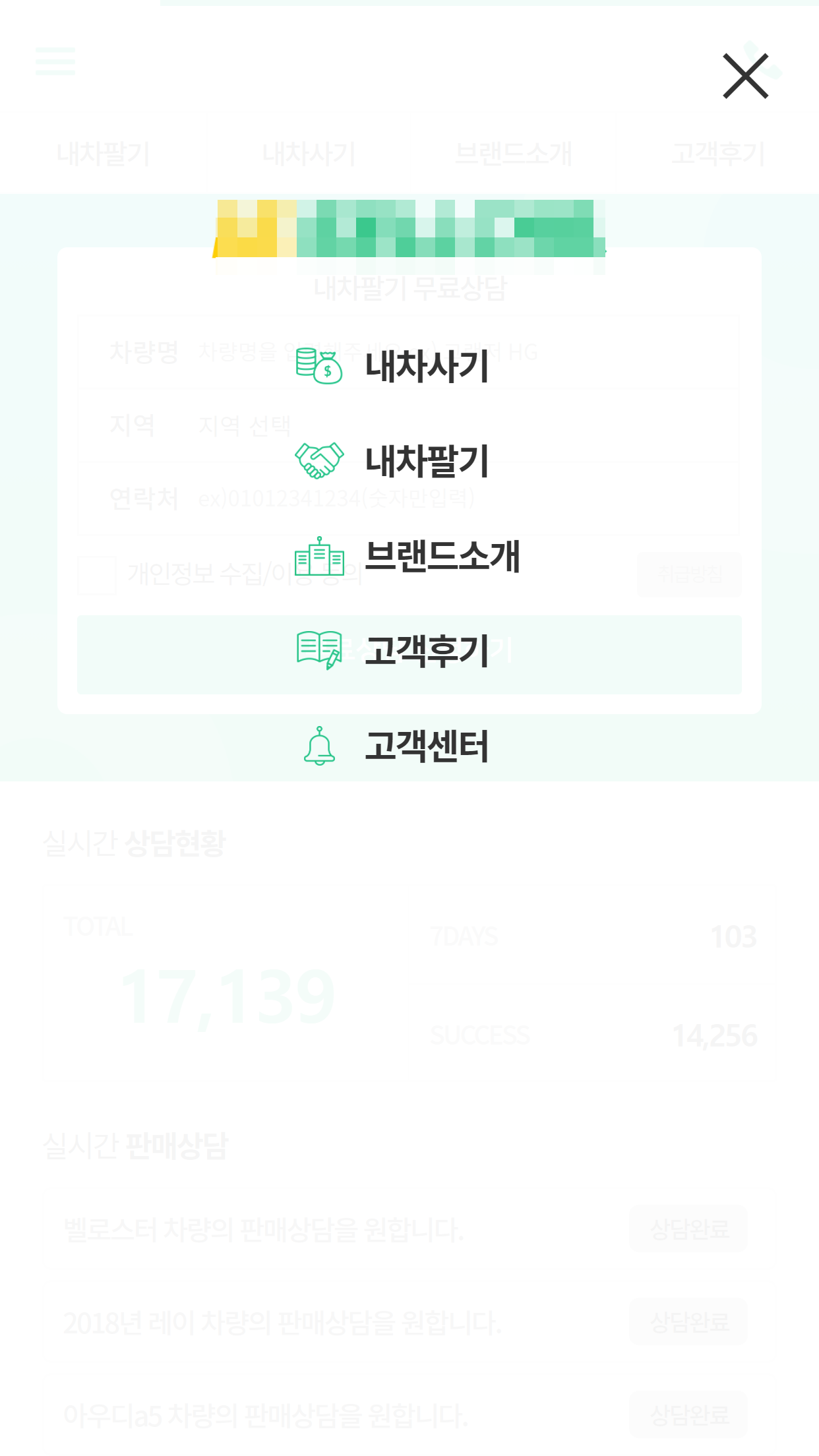This screenshot has height=1456, width=819.
Task: Open 내차팔기 menu item
Action: 393,461
